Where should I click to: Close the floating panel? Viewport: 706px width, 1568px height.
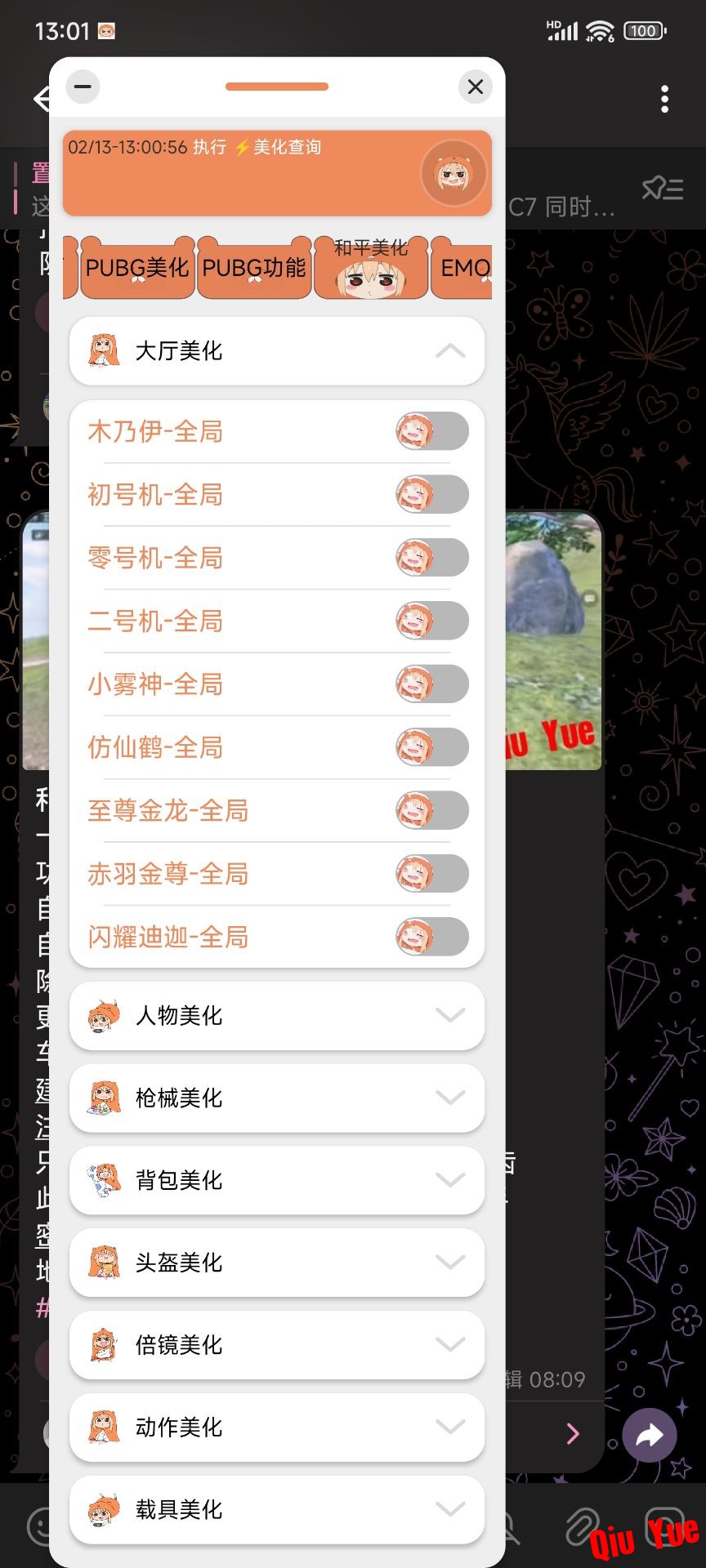coord(476,86)
